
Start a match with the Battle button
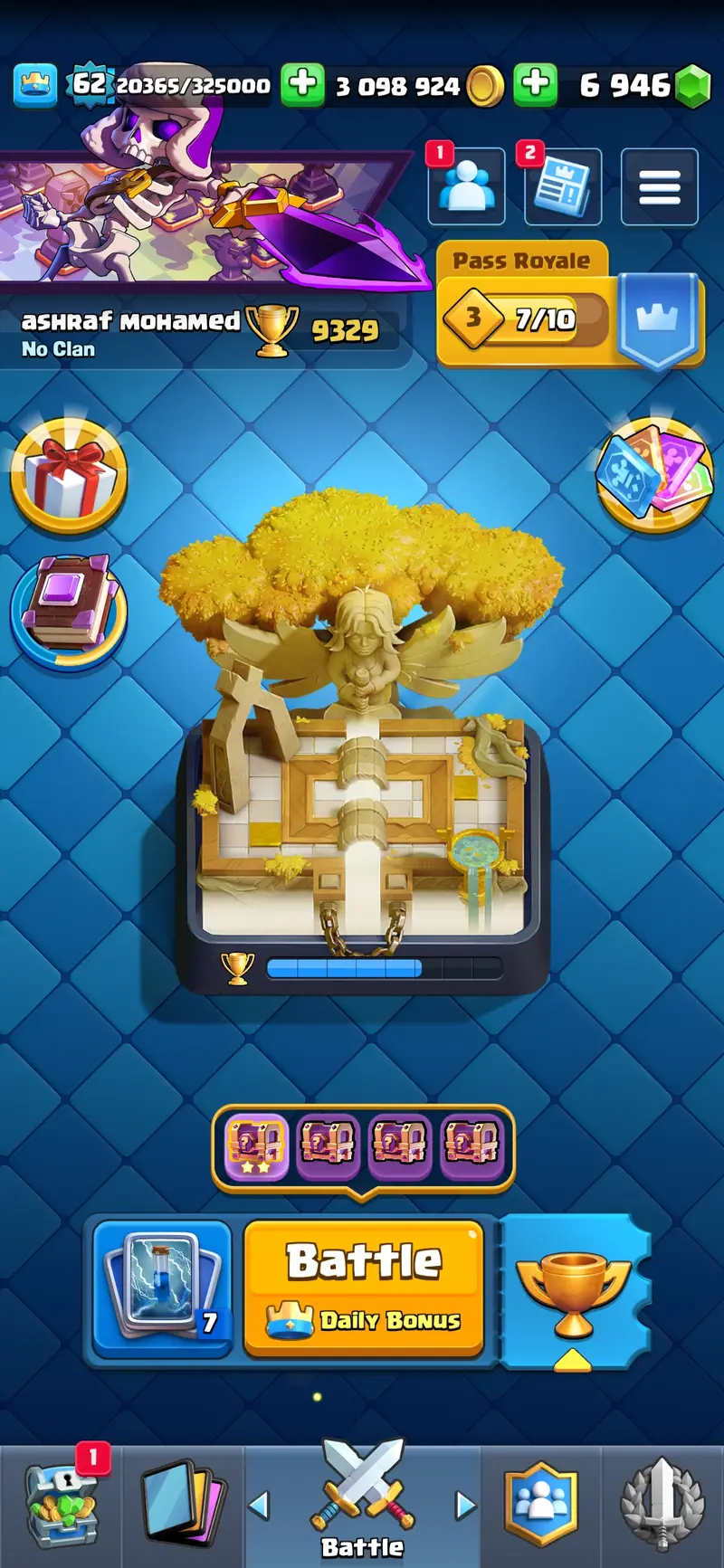[x=364, y=1285]
